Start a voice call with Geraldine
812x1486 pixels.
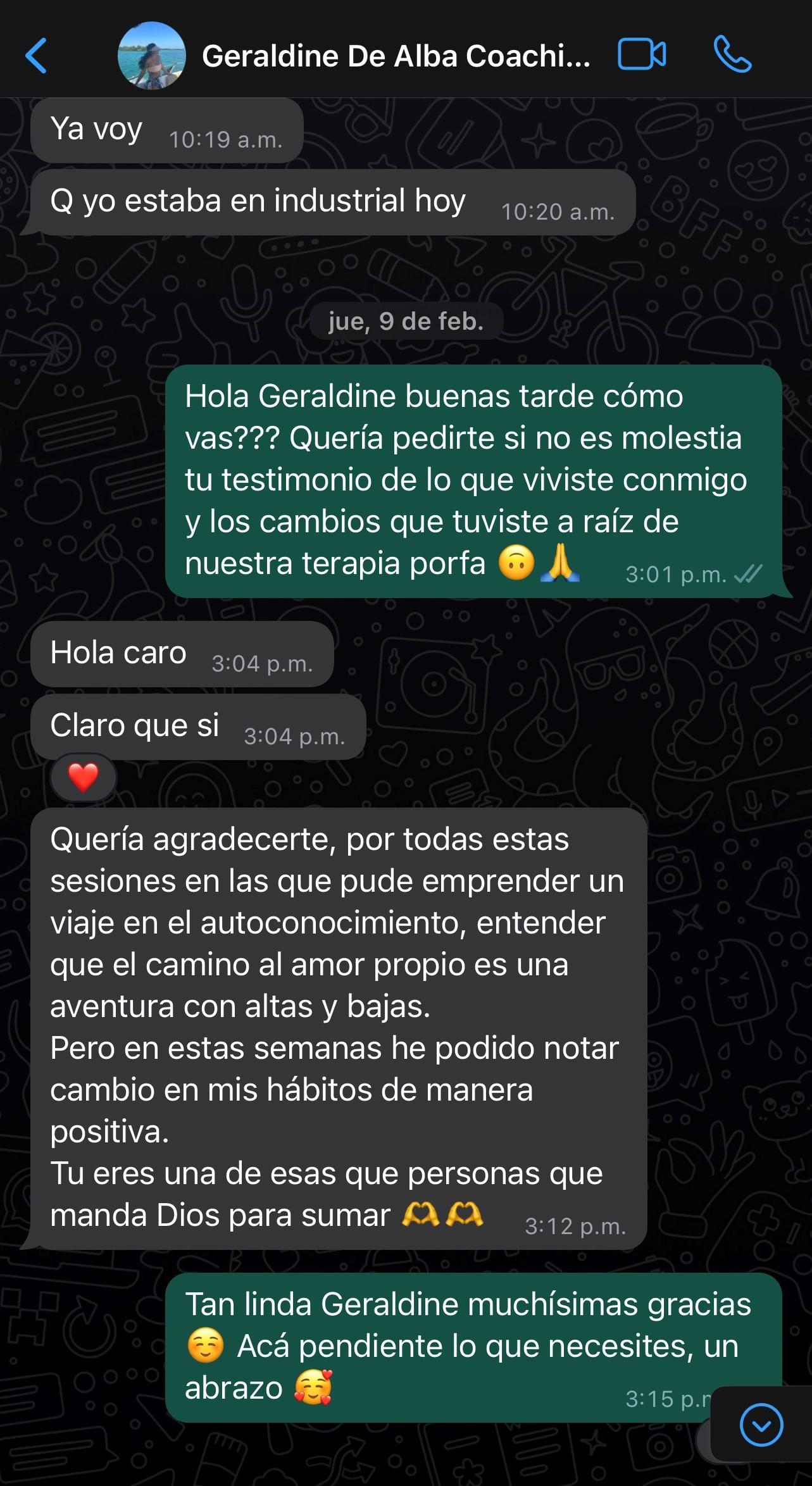pos(732,54)
